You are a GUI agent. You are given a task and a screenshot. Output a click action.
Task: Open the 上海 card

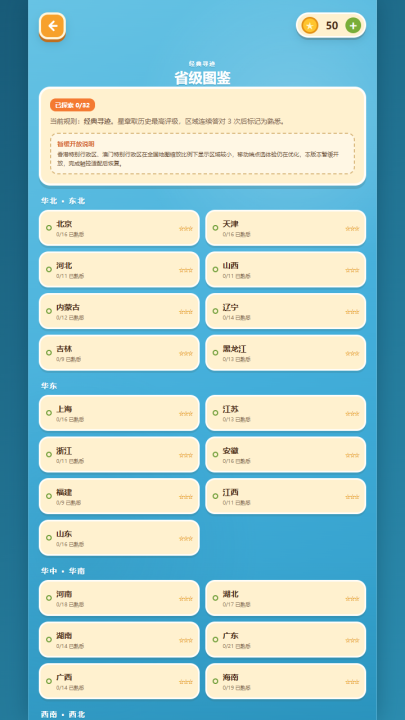point(119,413)
